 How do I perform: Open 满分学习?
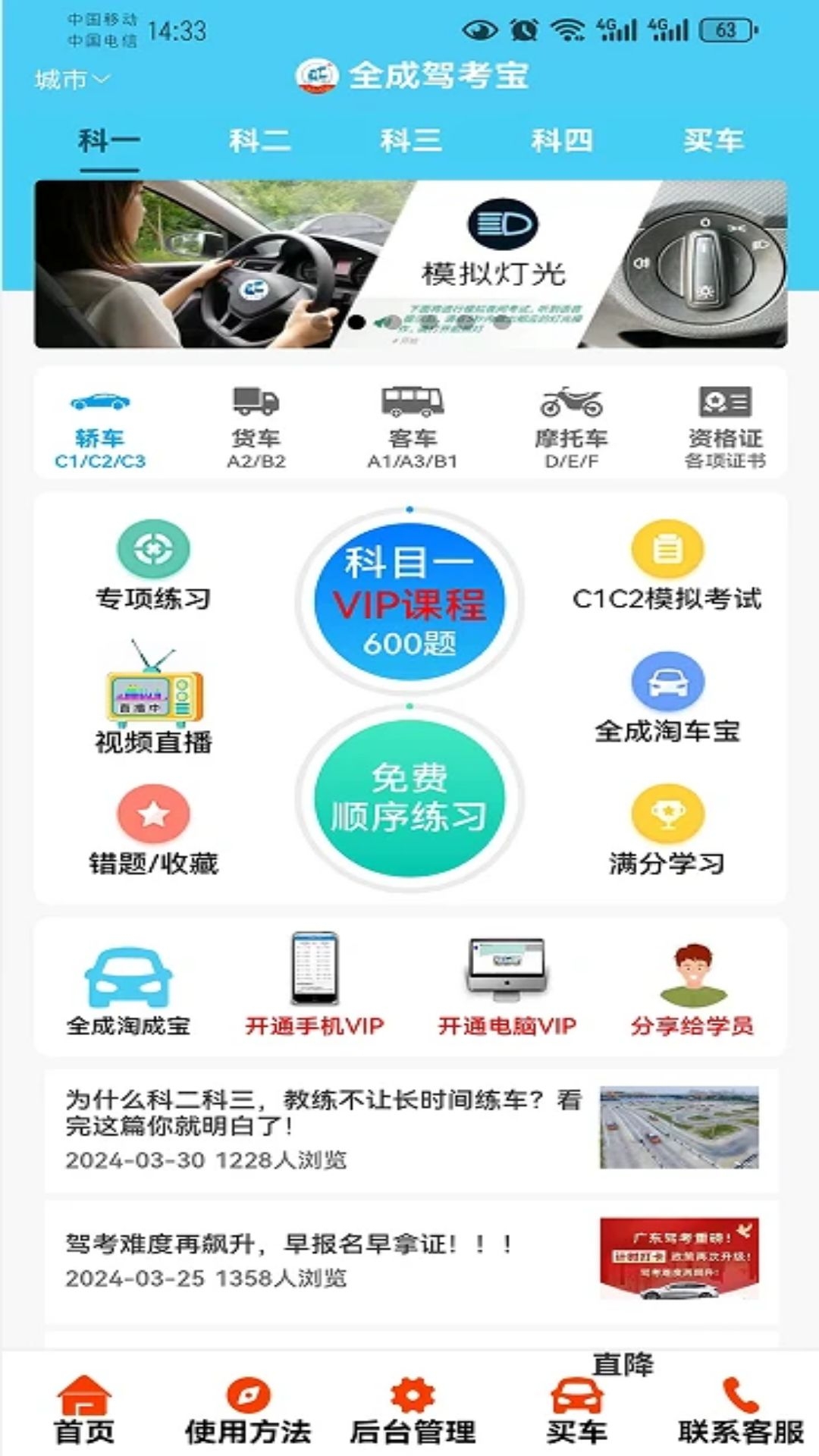(x=667, y=830)
